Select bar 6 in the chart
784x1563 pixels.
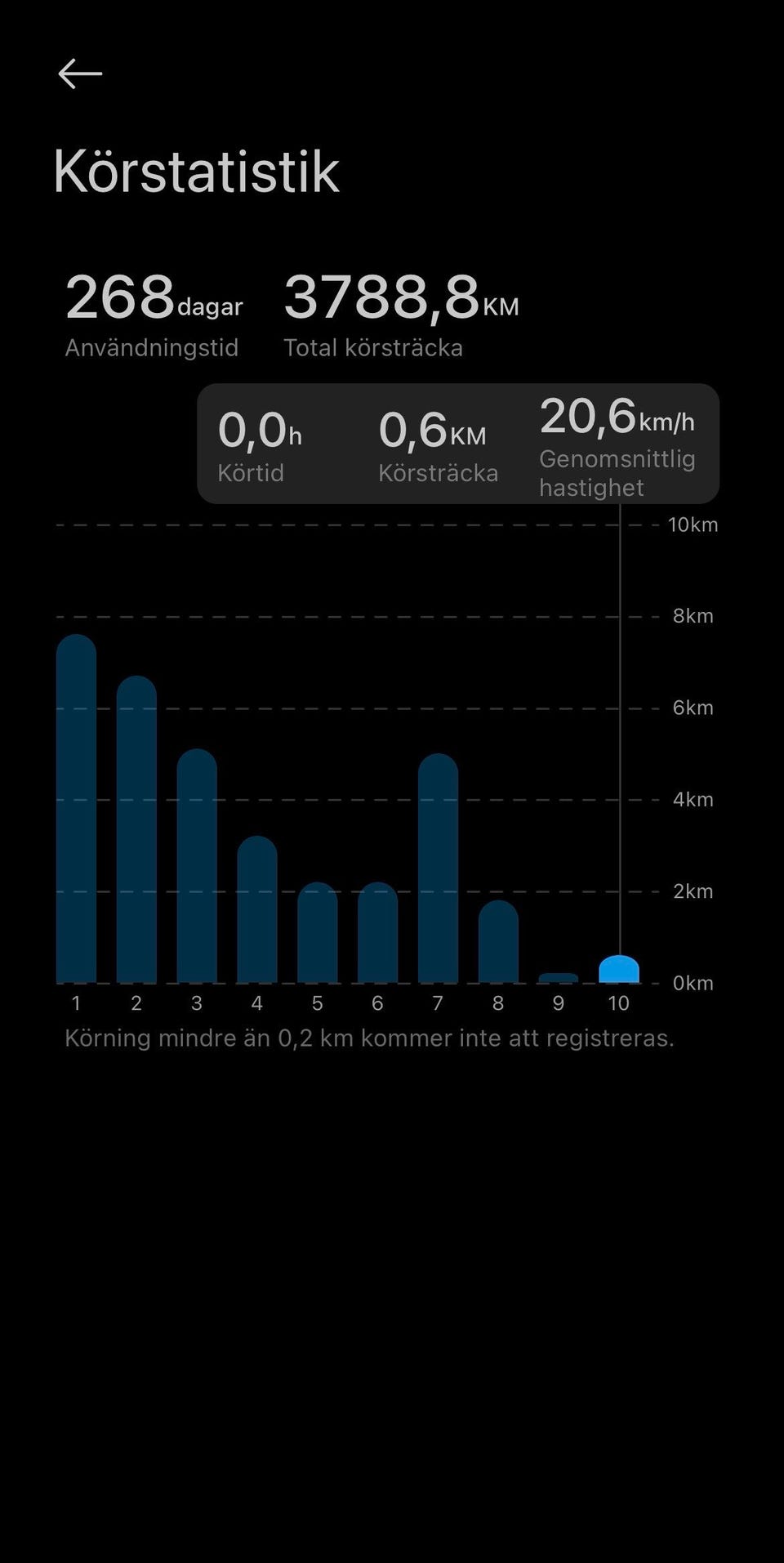pyautogui.click(x=377, y=933)
